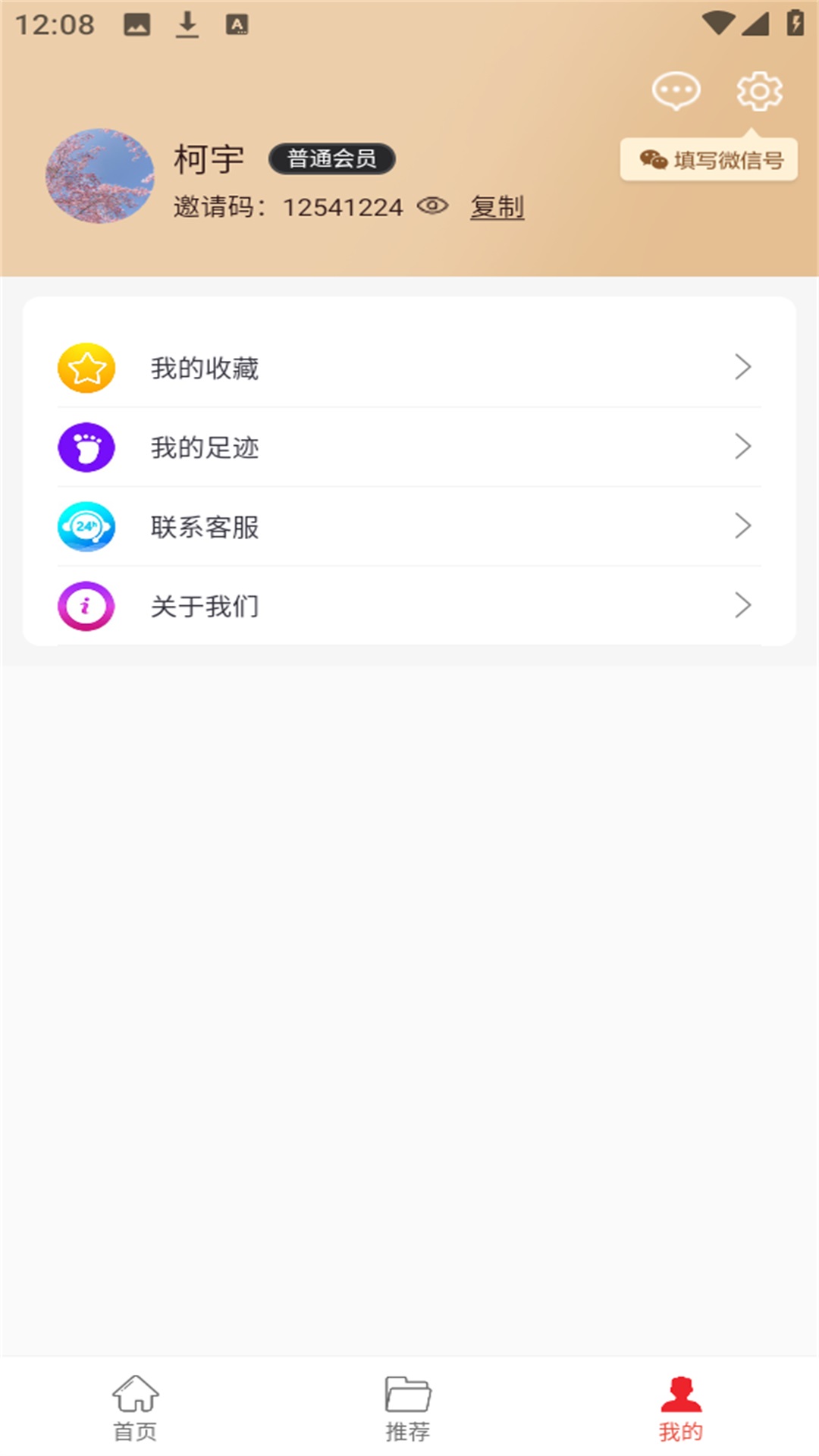Open the message/feedback bubble icon
Image resolution: width=819 pixels, height=1456 pixels.
pyautogui.click(x=675, y=89)
